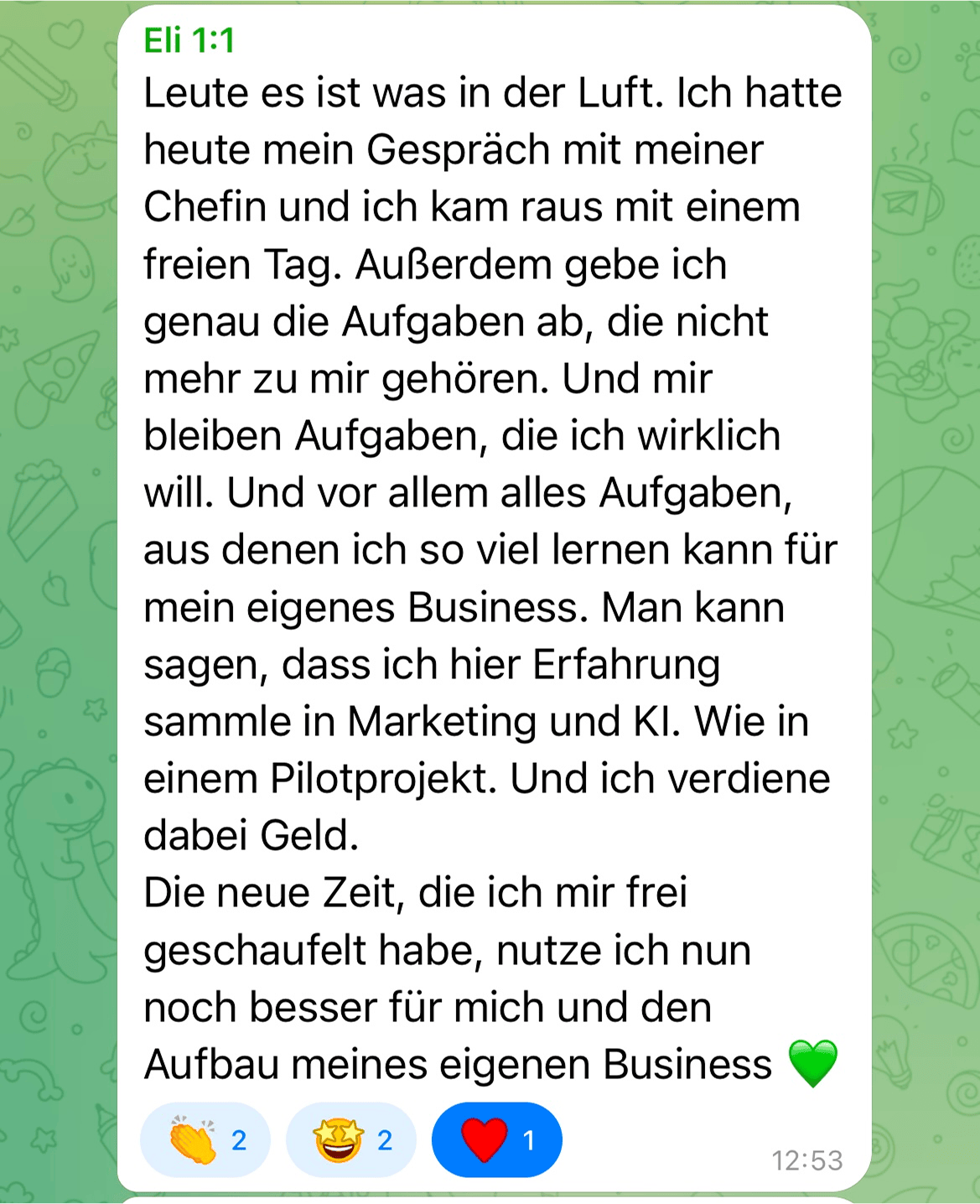Open sender profile Eli 1:1
This screenshot has width=980, height=1204.
click(x=189, y=40)
